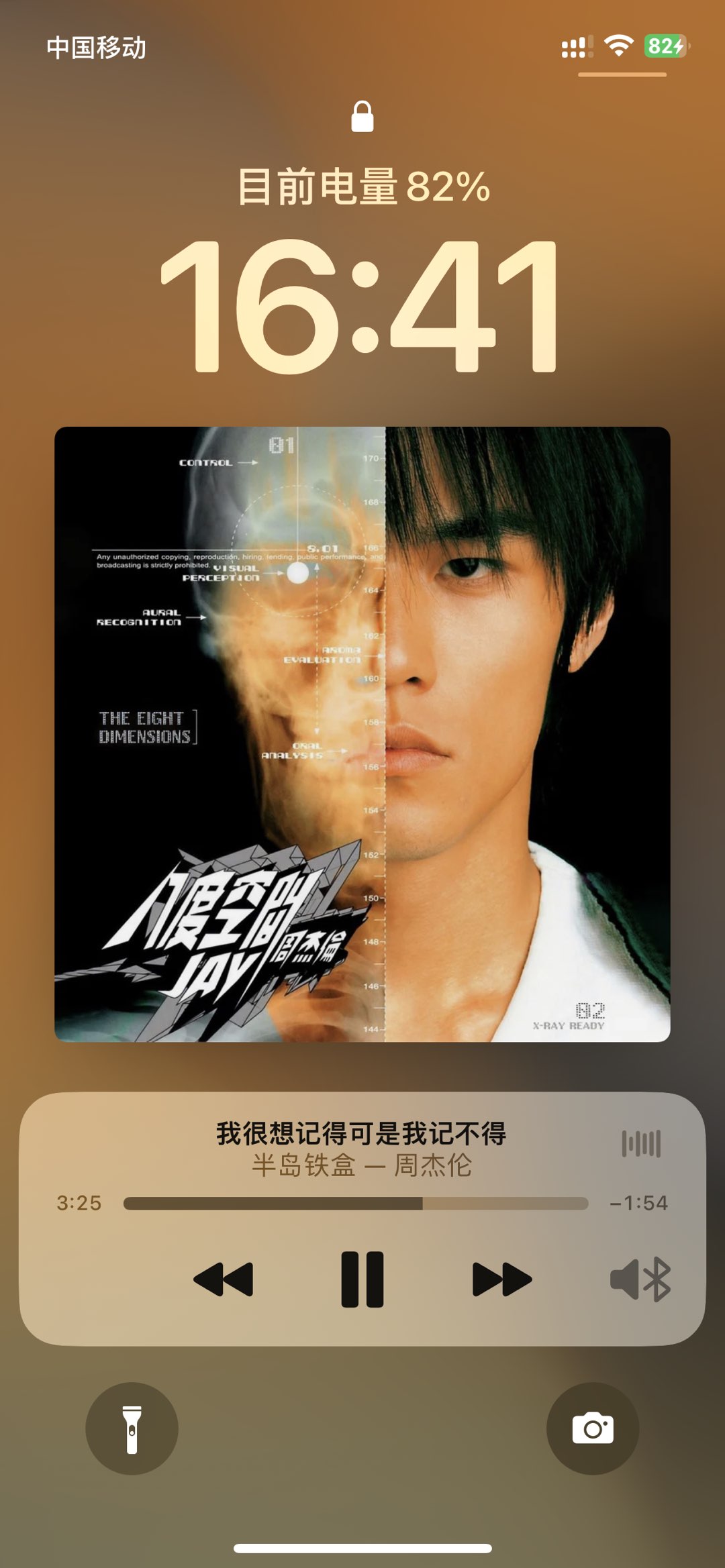Tap the 八度空间 album artwork
This screenshot has width=725, height=1568.
point(362,734)
